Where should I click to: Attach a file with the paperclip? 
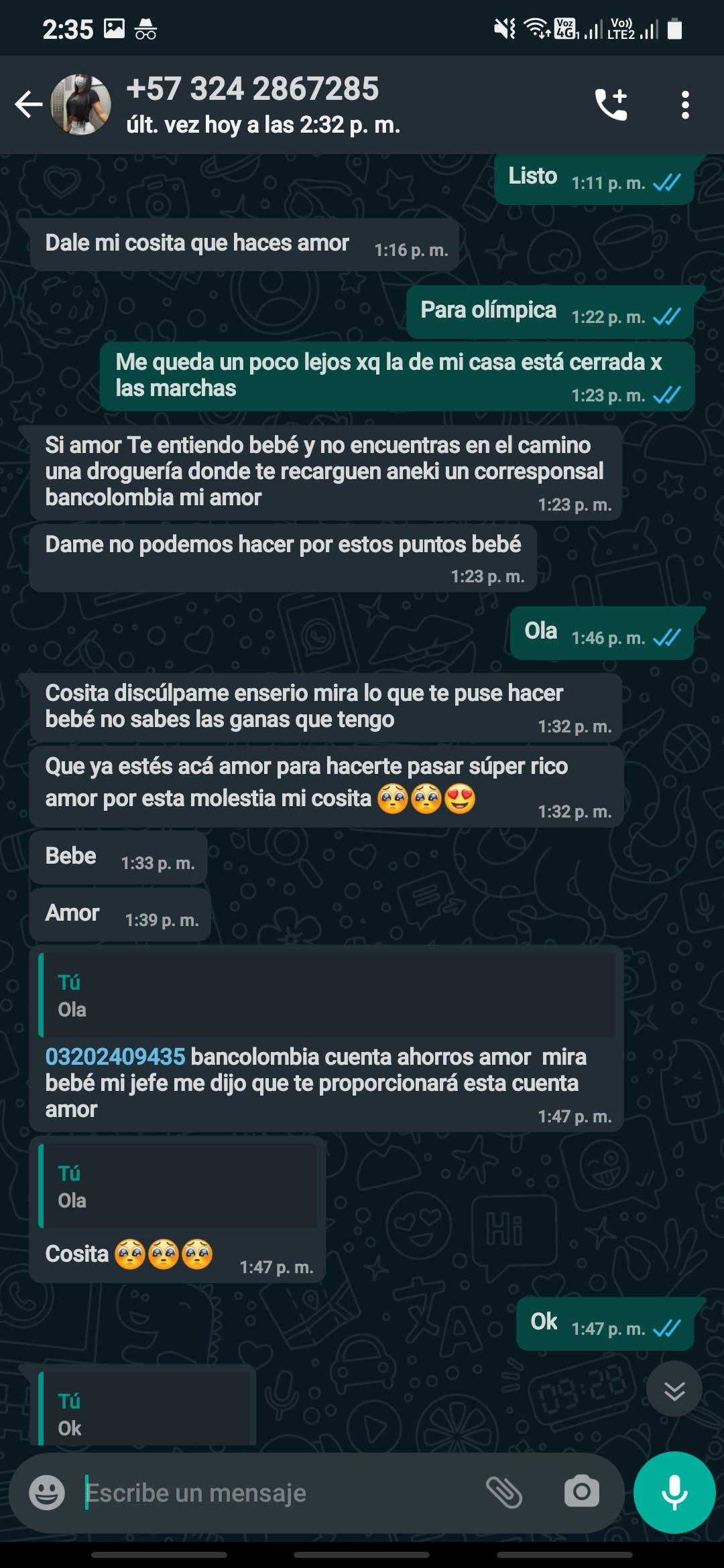(x=503, y=1492)
